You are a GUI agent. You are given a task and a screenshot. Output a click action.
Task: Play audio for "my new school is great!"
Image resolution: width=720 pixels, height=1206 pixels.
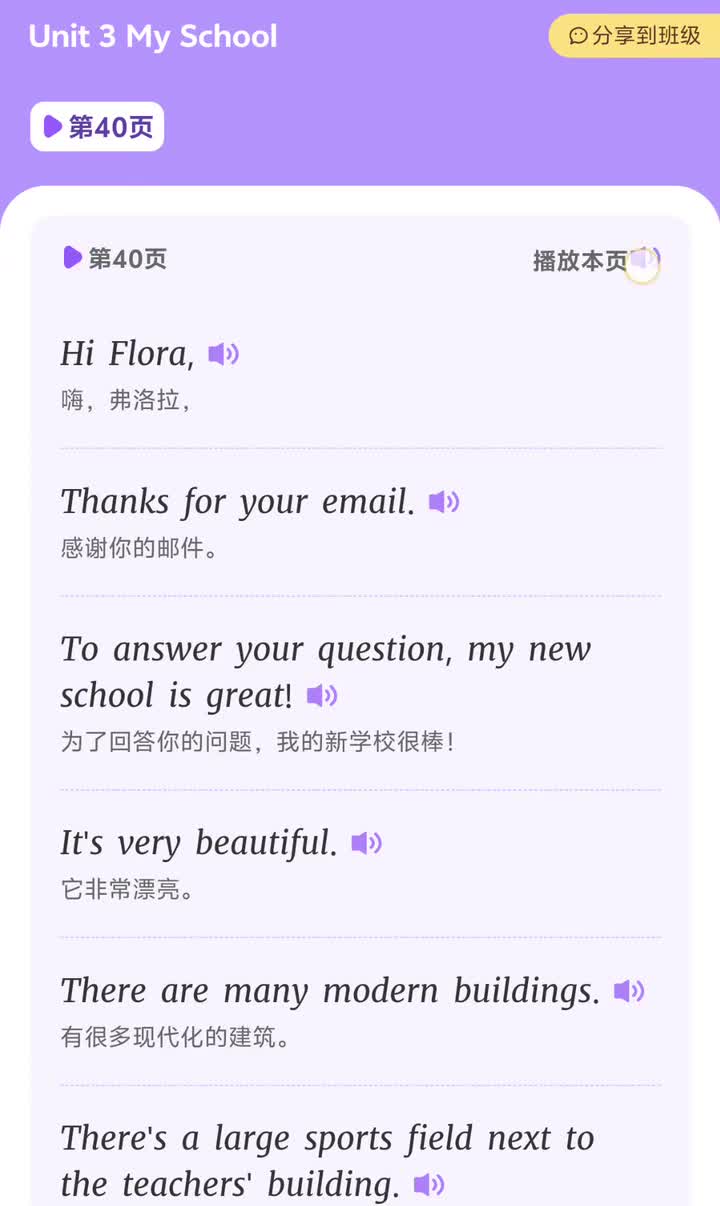[322, 696]
